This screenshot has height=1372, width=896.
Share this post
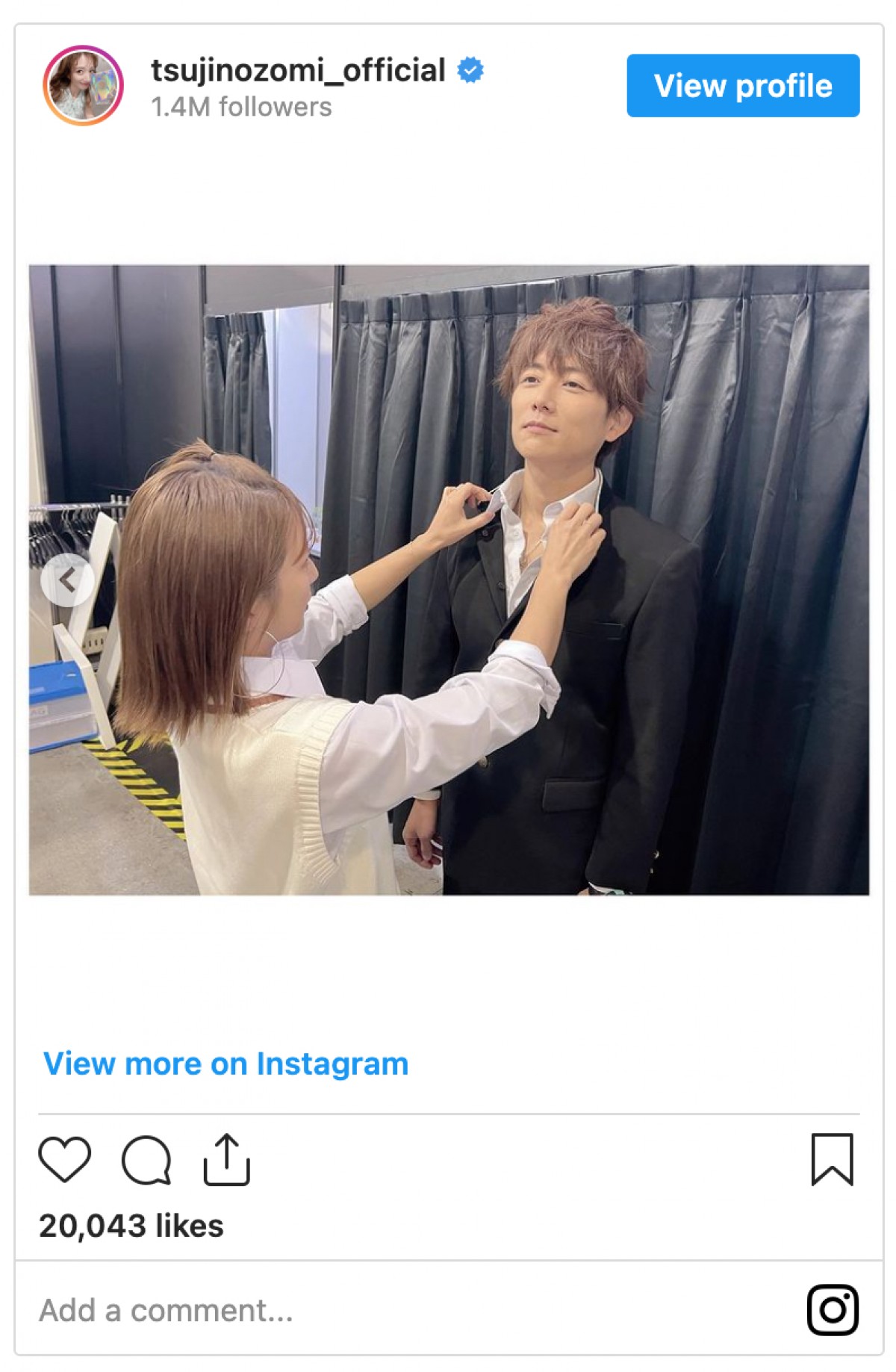[x=226, y=1159]
